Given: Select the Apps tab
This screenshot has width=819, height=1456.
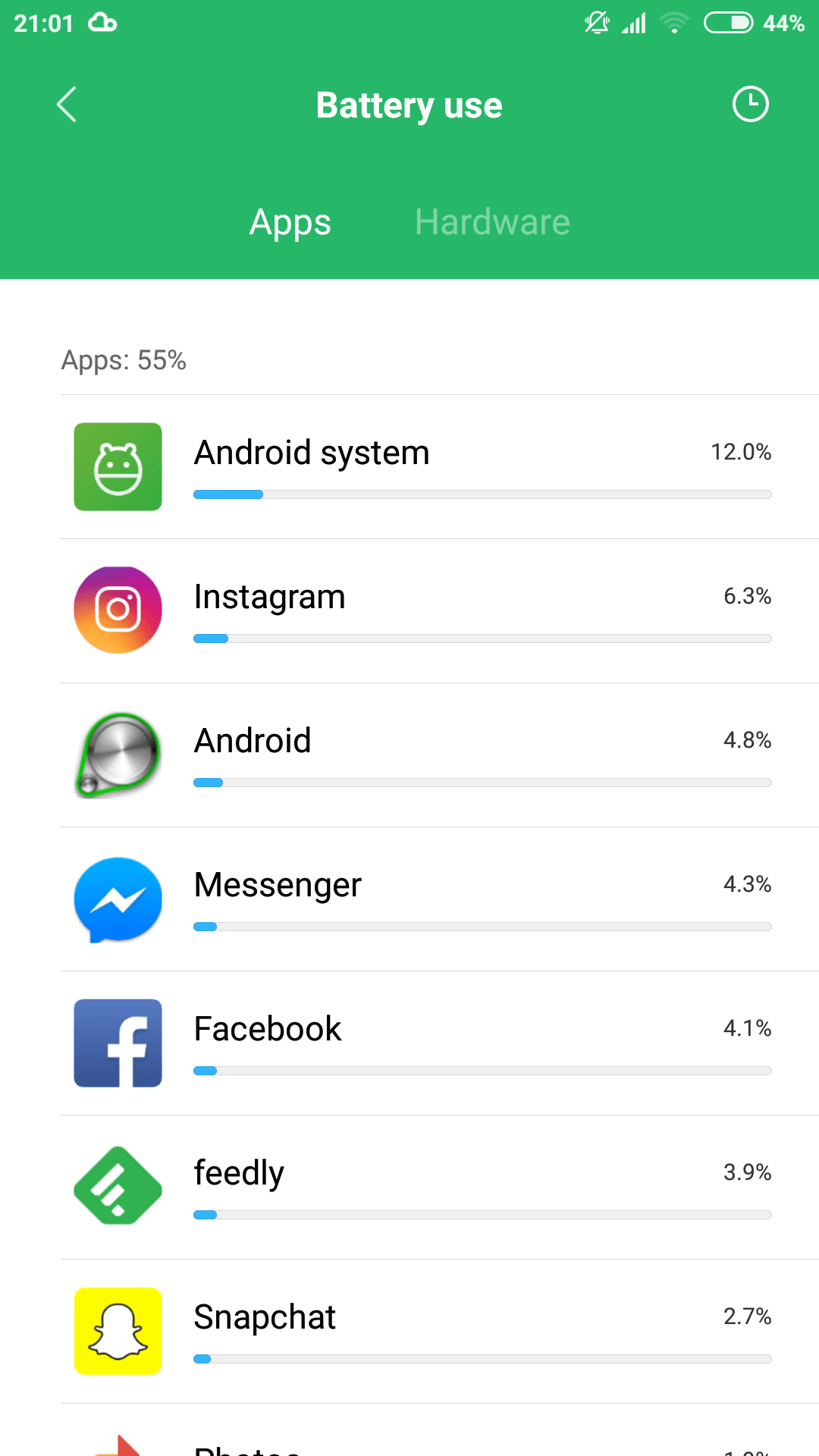Looking at the screenshot, I should pyautogui.click(x=290, y=222).
